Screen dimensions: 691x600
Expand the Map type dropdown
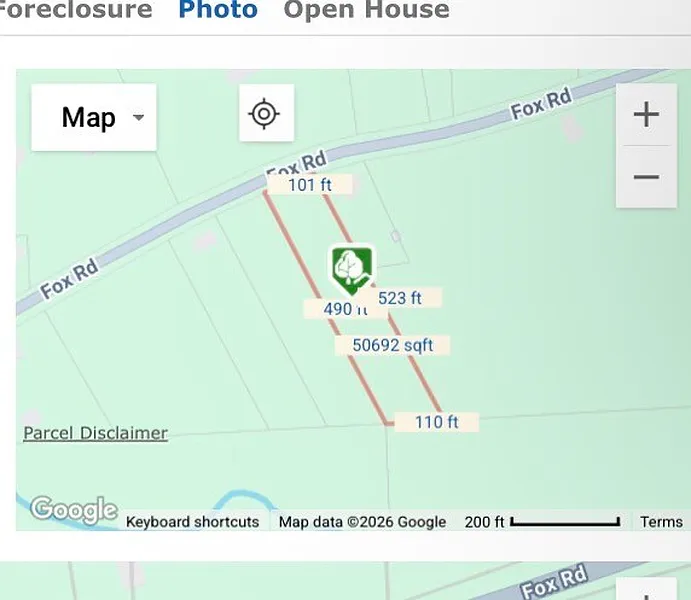pos(94,118)
